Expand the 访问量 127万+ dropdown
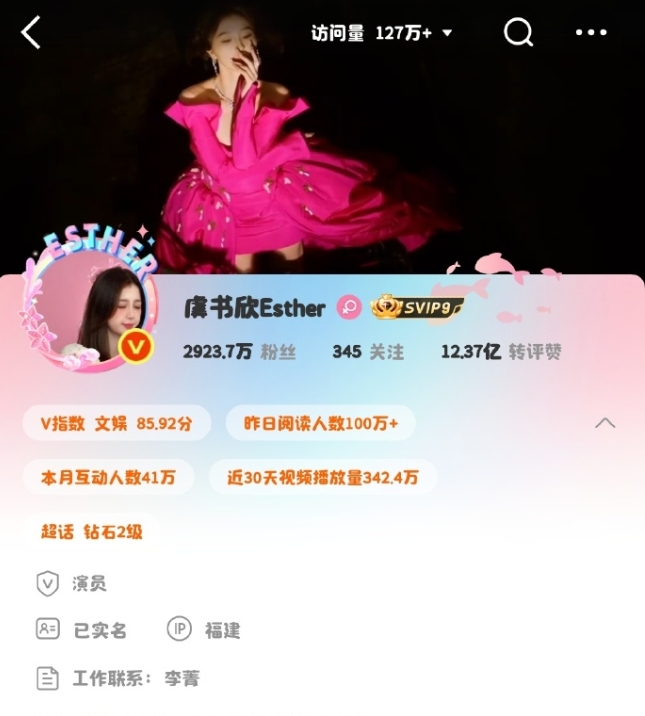Screen dimensions: 645x716 383,33
